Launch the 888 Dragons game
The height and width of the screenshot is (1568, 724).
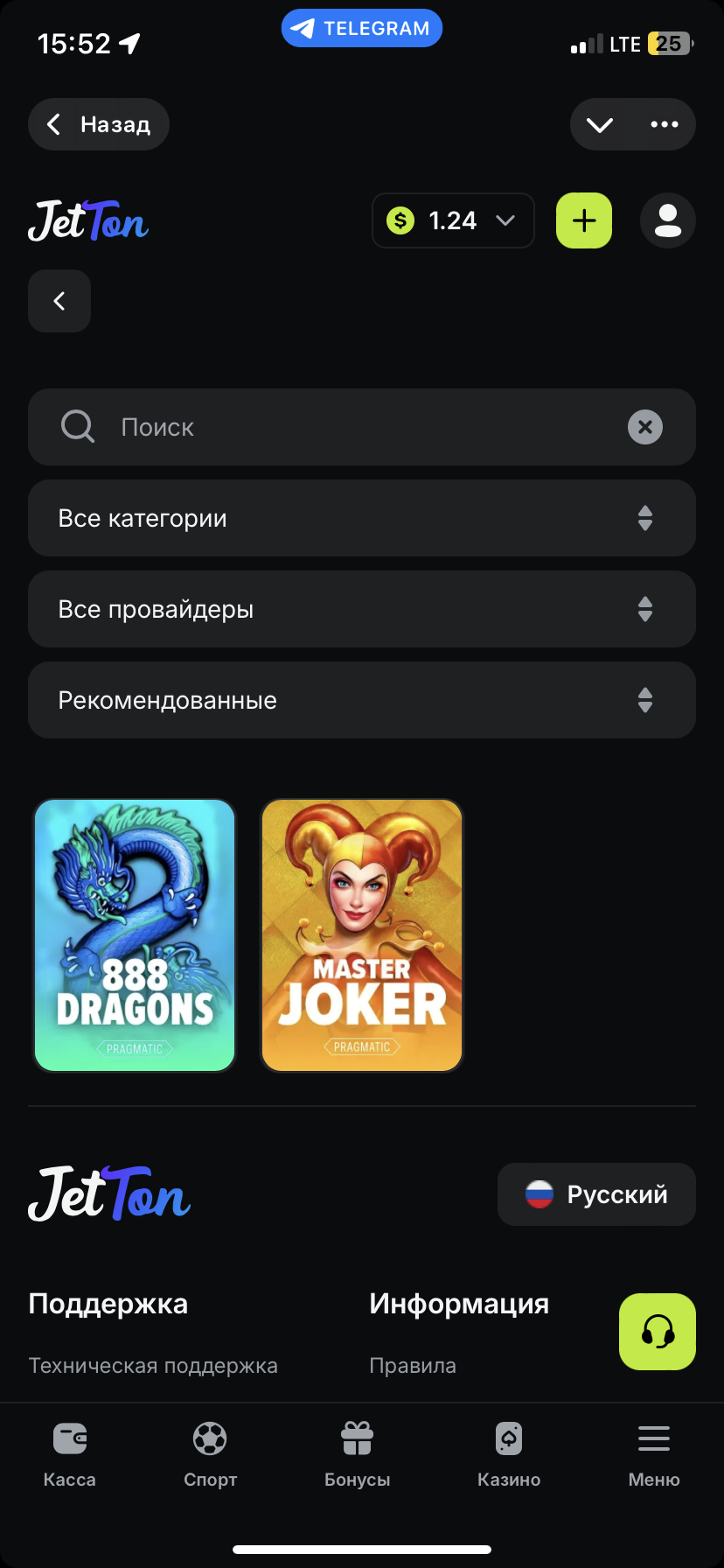[135, 934]
